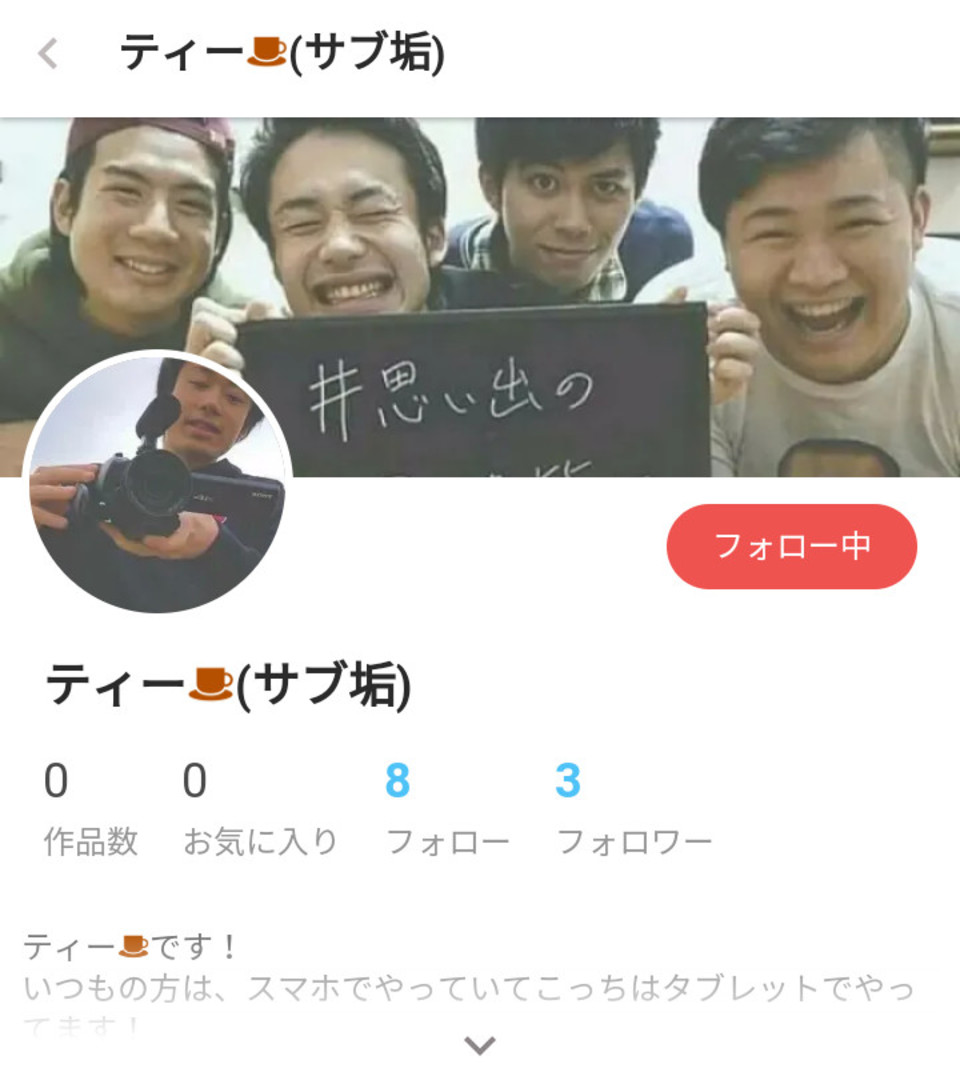Tap the フォロー中 button to unfollow
960x1092 pixels.
coord(791,547)
